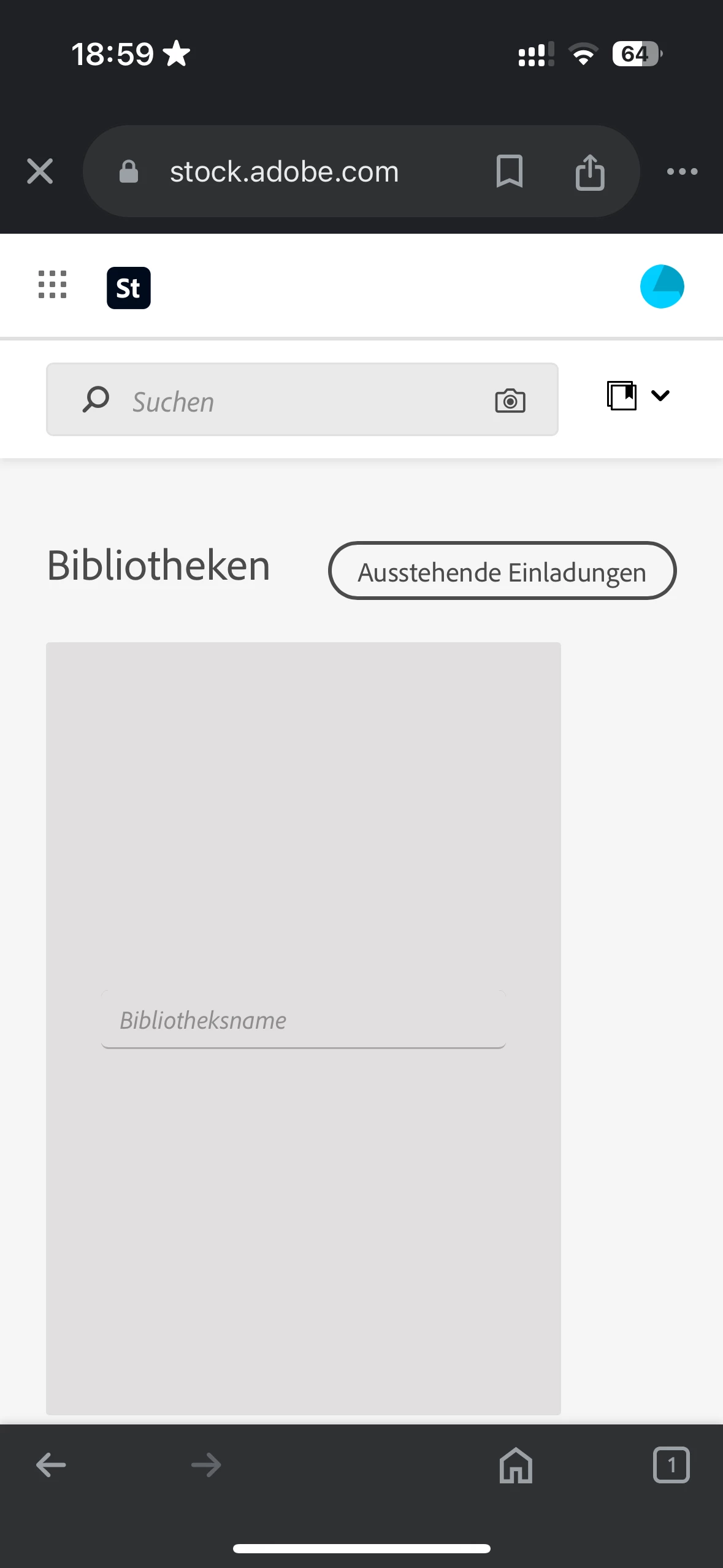Focus the Suchen search field
The image size is (723, 1568).
click(294, 401)
